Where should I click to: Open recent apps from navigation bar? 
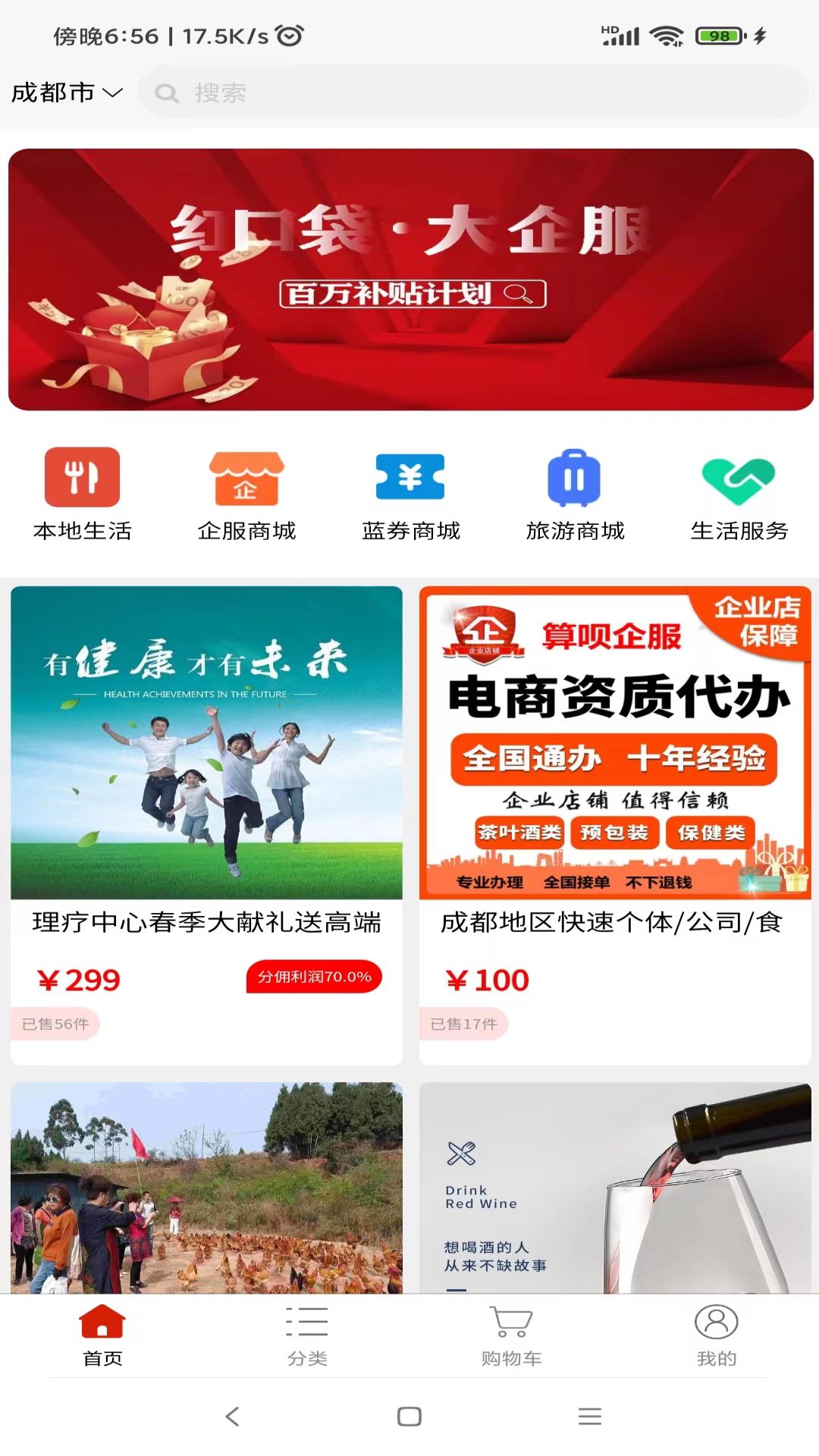(590, 1416)
